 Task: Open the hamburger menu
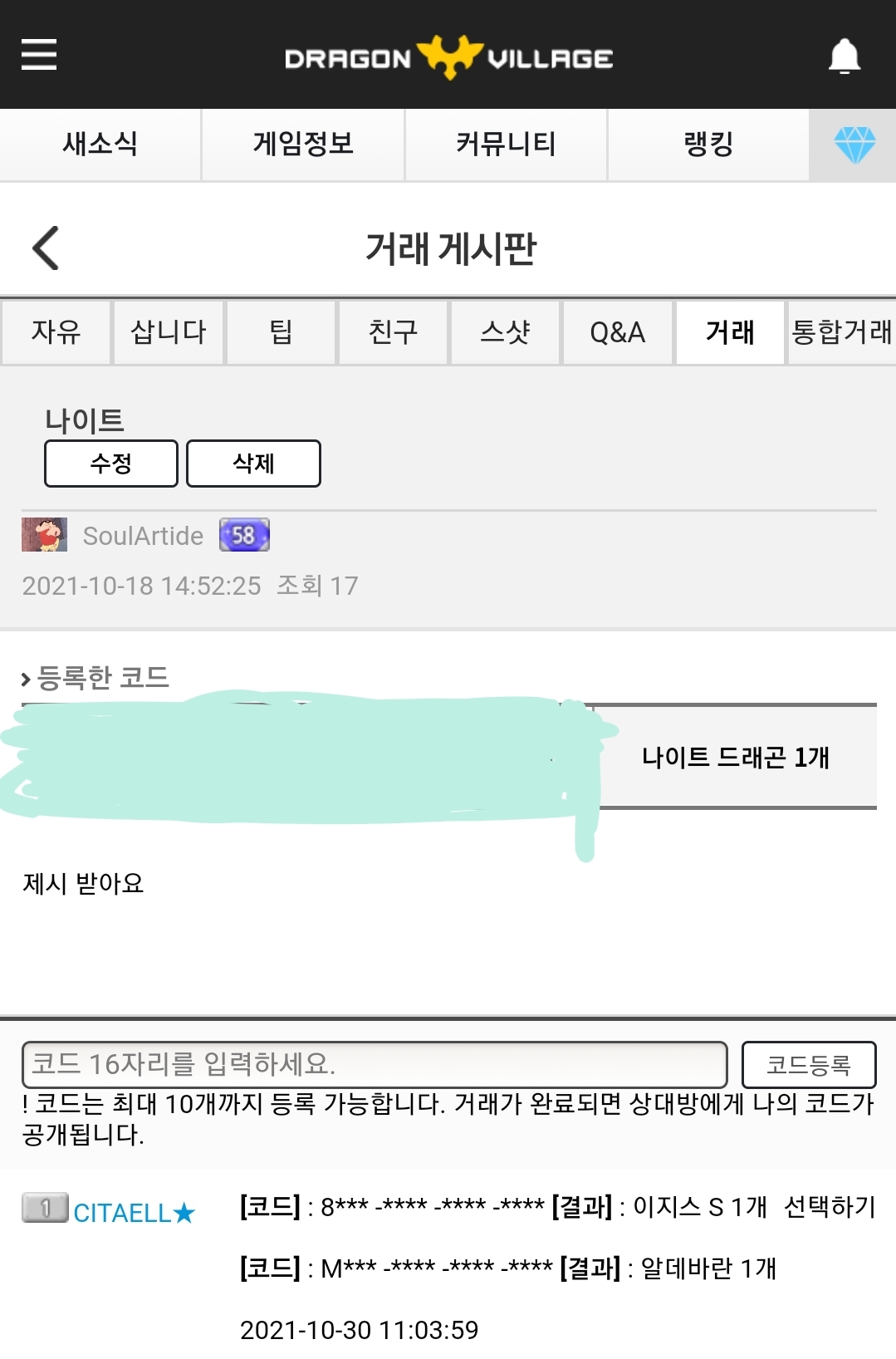pos(38,55)
